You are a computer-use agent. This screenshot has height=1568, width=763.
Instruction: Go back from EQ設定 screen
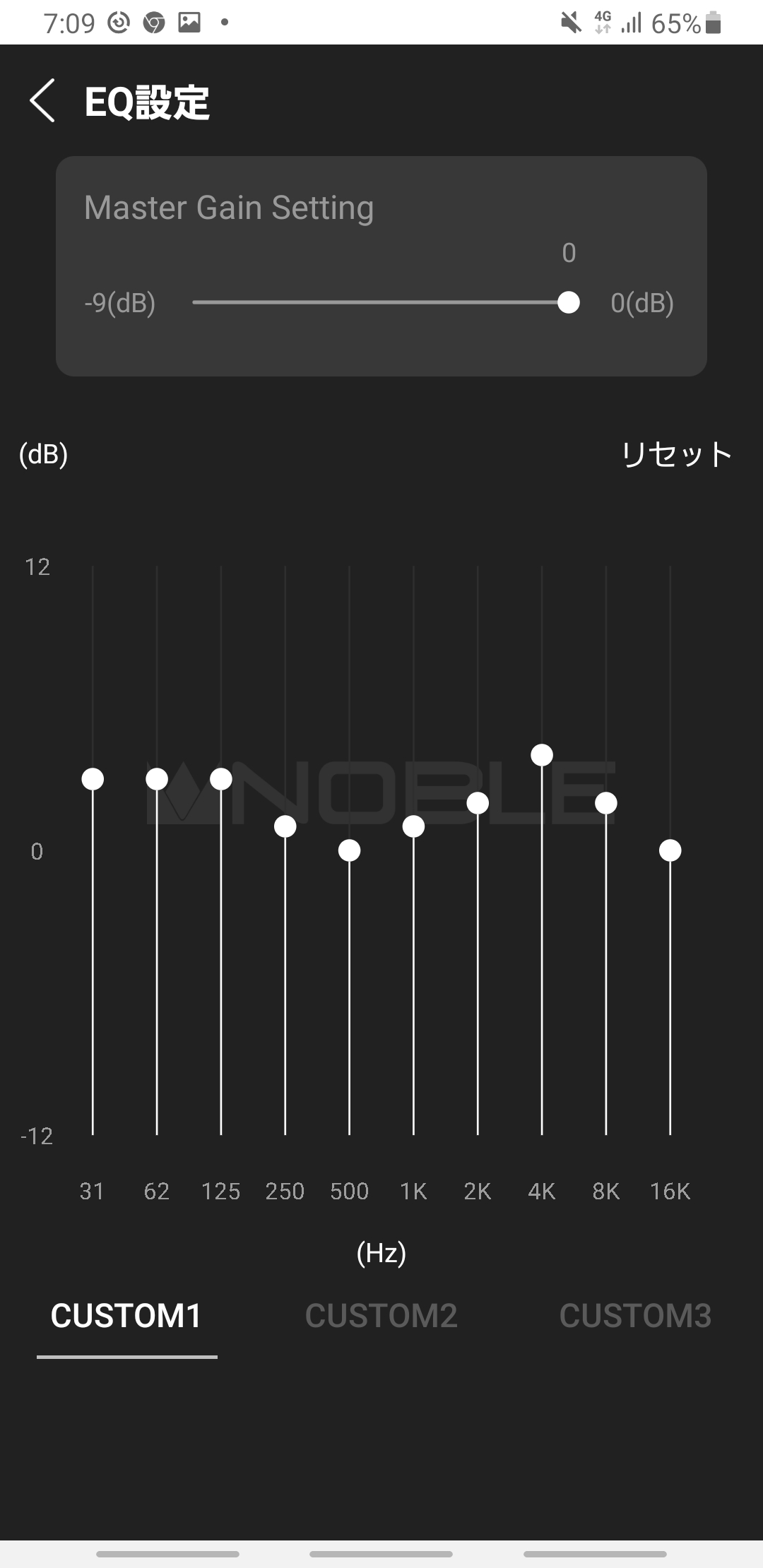click(x=42, y=101)
